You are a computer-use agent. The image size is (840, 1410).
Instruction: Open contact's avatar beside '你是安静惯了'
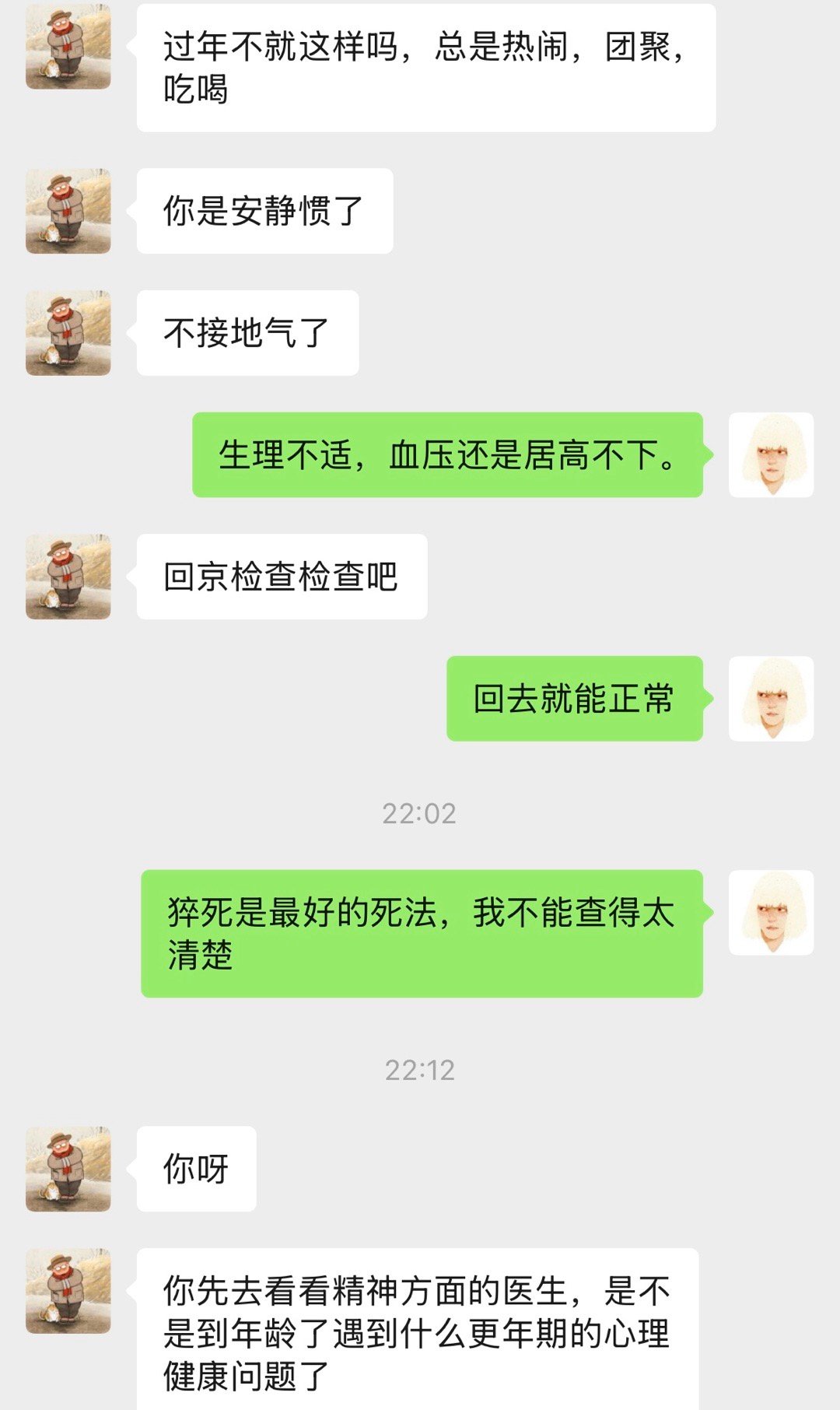point(68,211)
